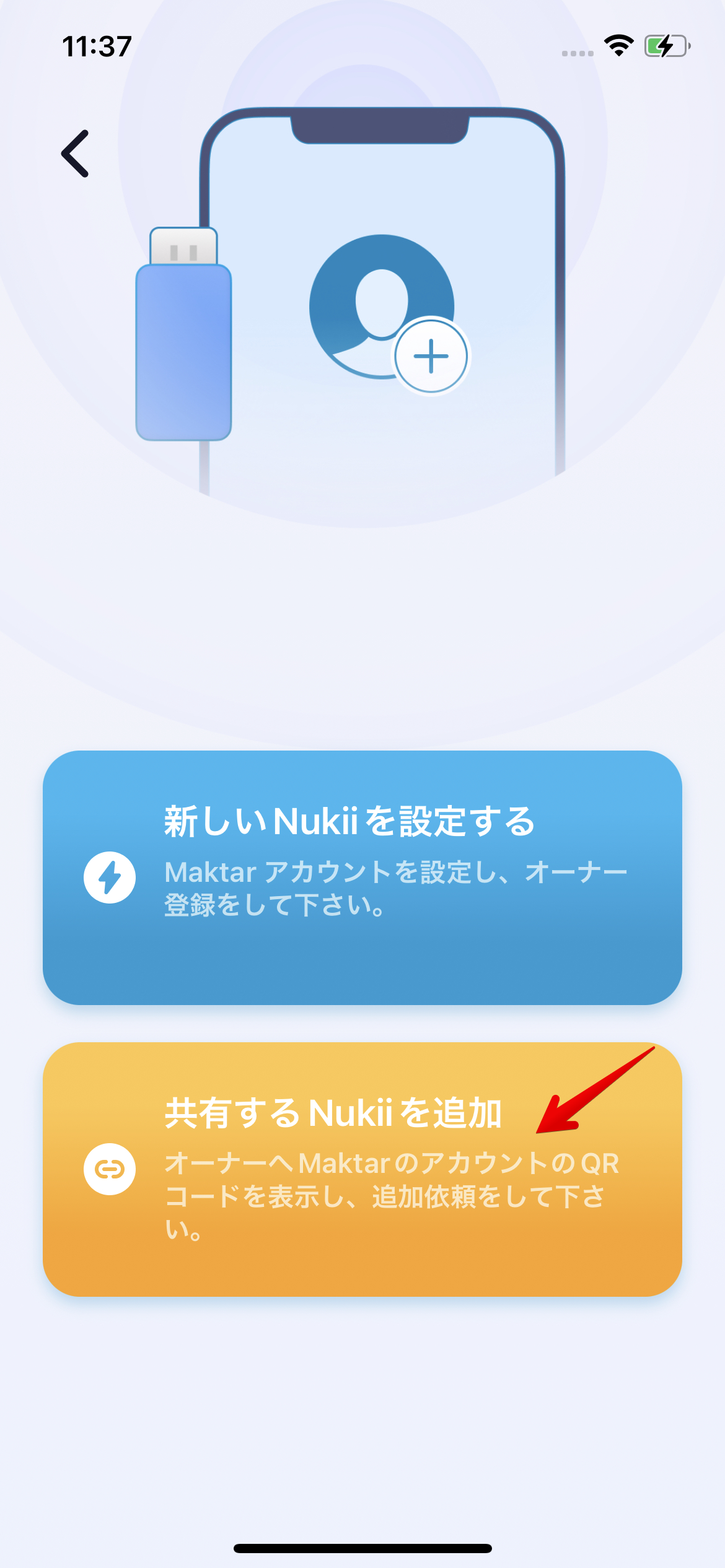Go back using the back arrow

[76, 154]
